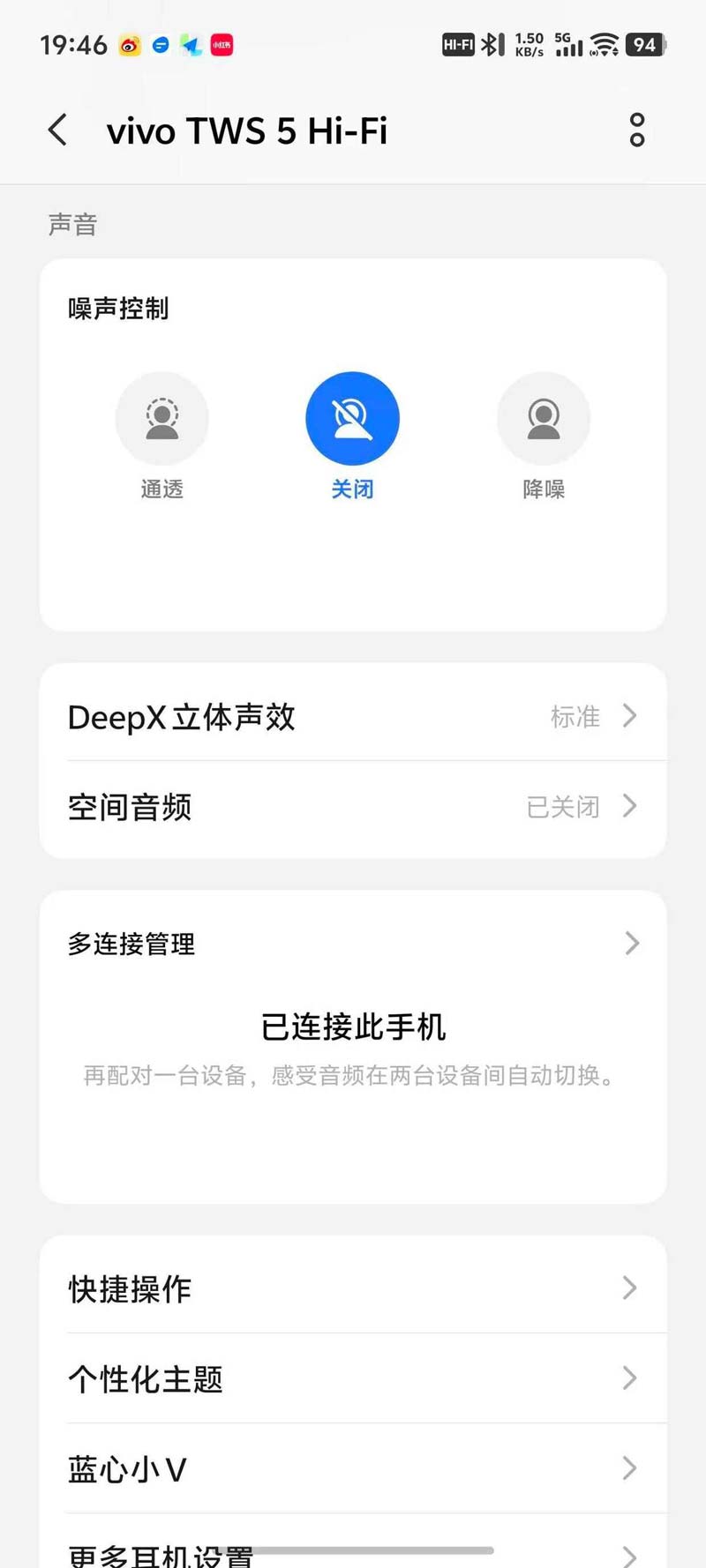Select 关闭 noise control off
This screenshot has width=706, height=1568.
352,419
